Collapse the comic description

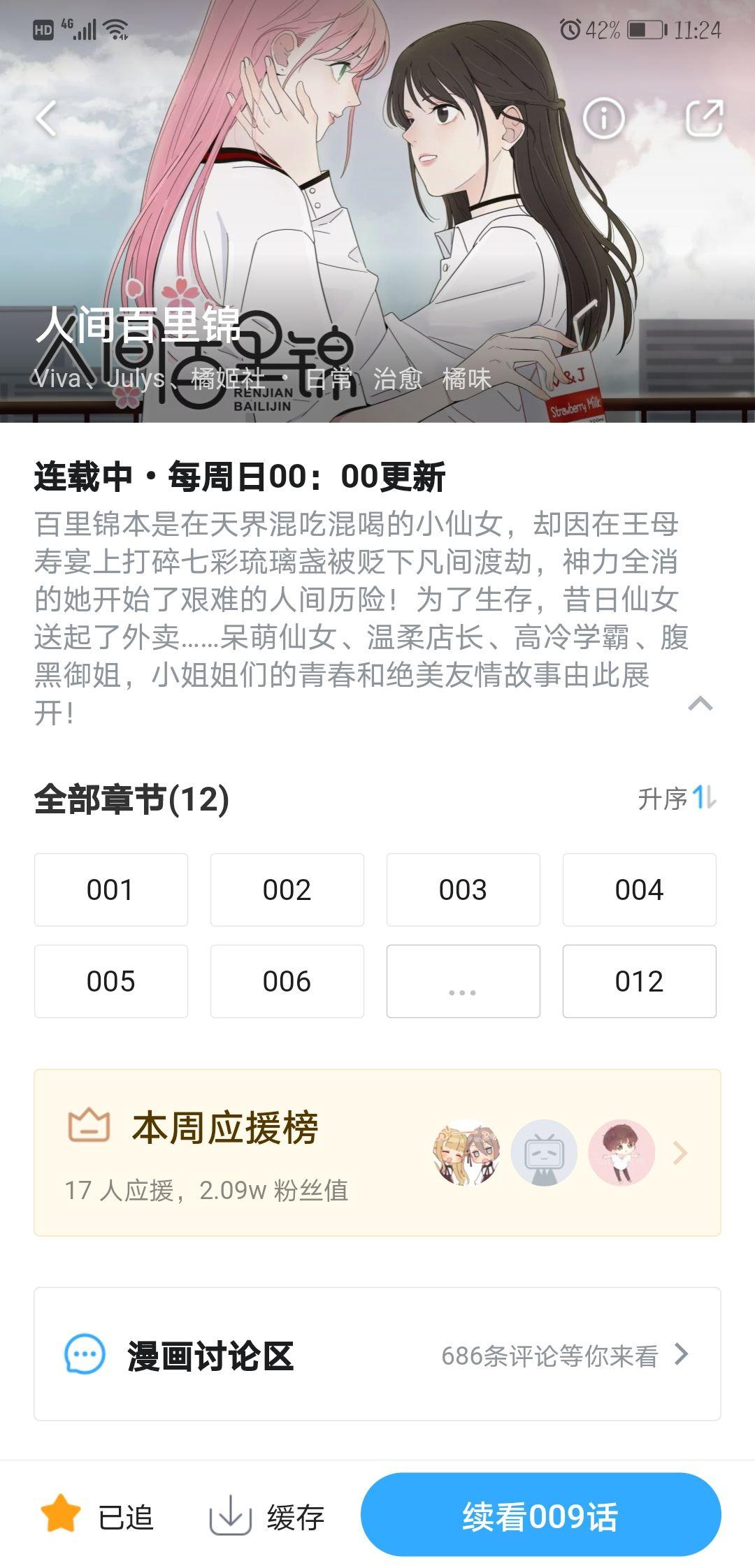[x=700, y=704]
